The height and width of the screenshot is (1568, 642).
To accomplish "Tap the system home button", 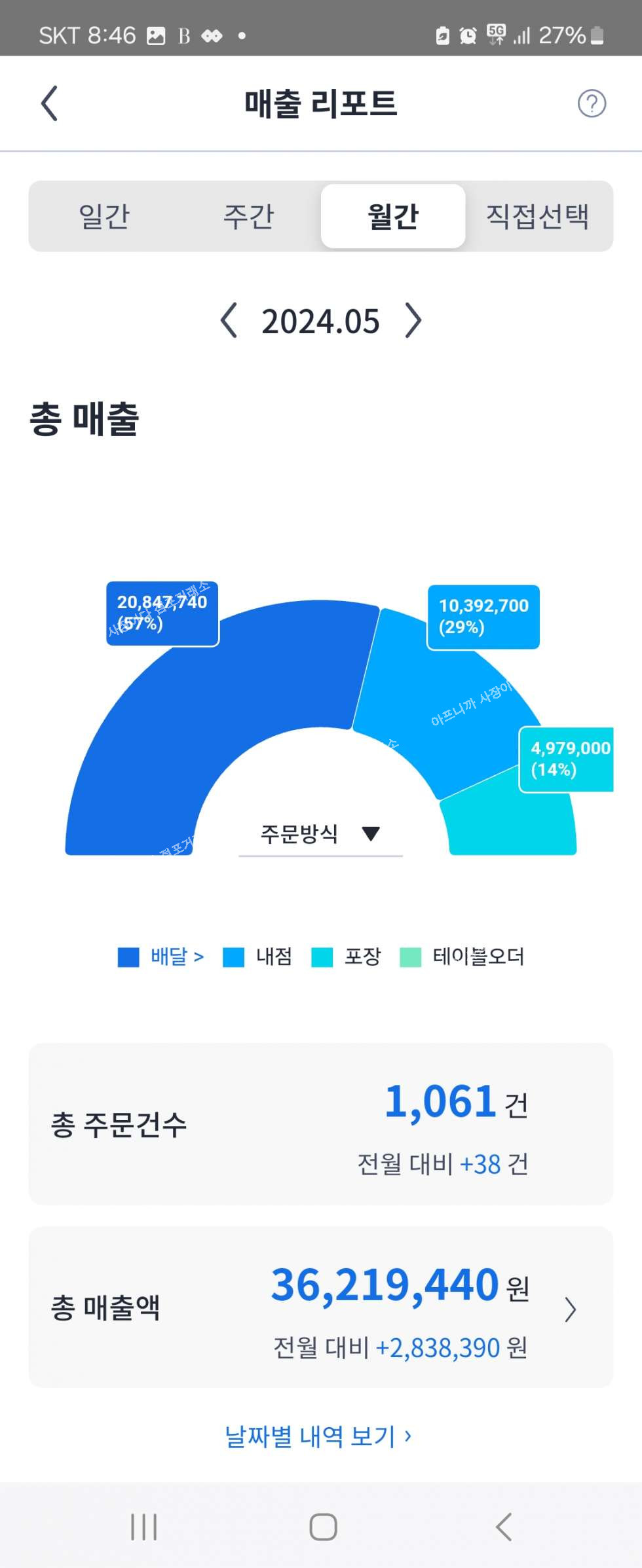I will coord(323,1527).
